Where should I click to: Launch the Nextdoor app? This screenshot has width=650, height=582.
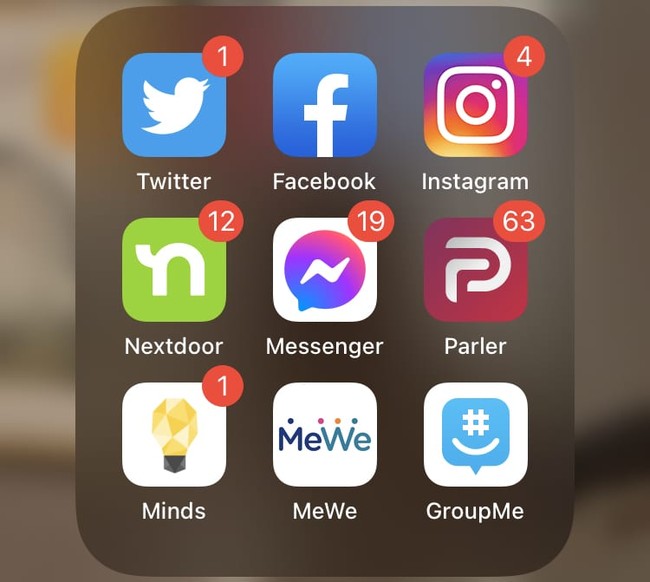coord(174,270)
